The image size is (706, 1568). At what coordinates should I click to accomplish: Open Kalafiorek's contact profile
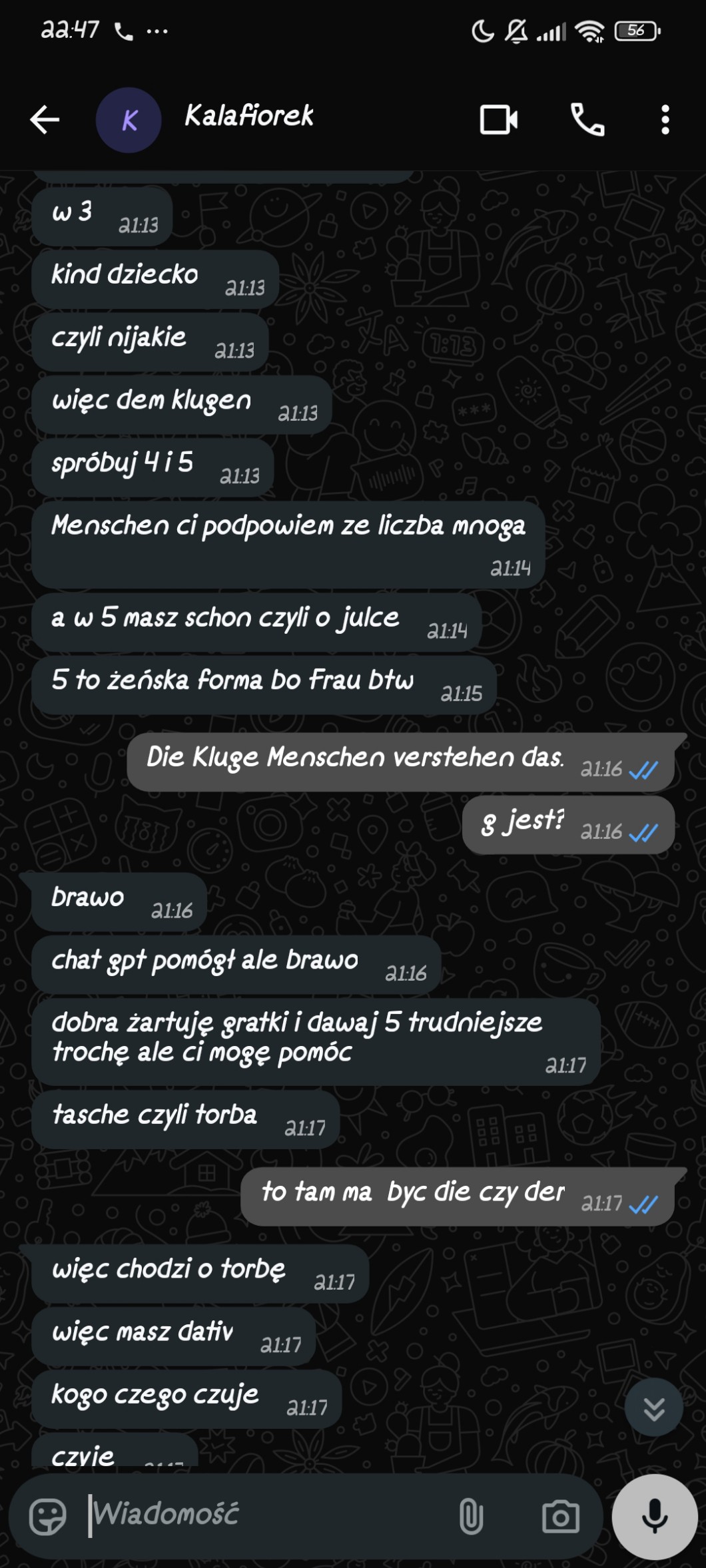pos(248,117)
